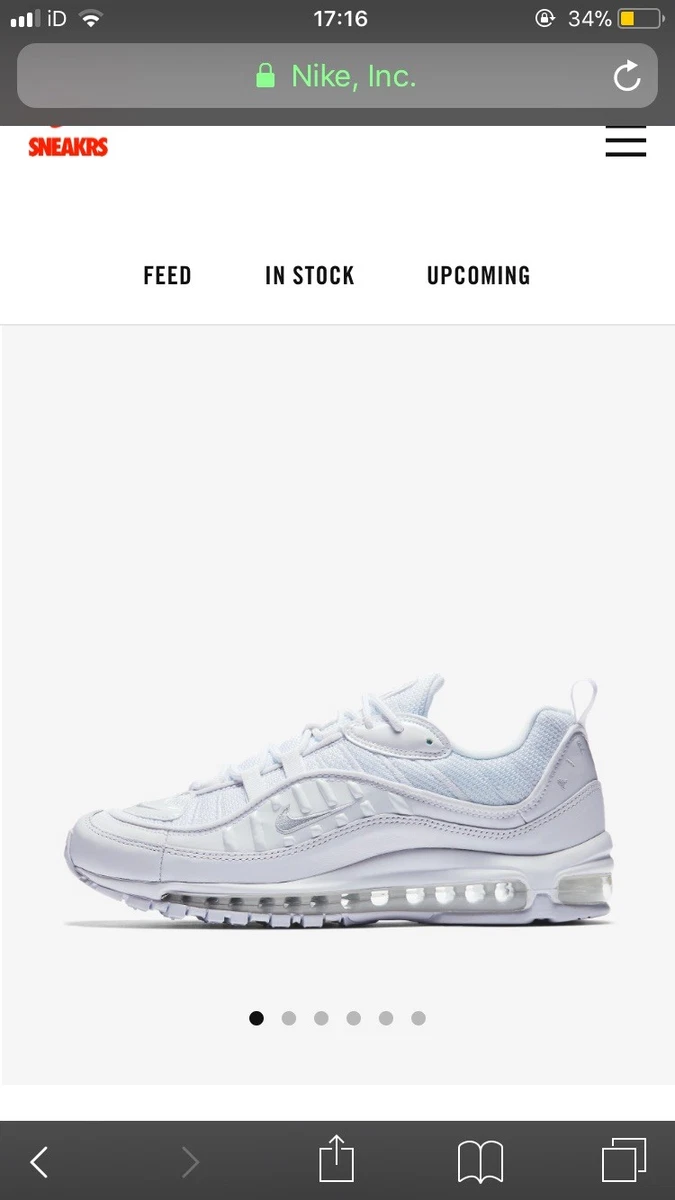Open Safari bookmarks
Image resolution: width=675 pixels, height=1200 pixels.
tap(480, 1163)
